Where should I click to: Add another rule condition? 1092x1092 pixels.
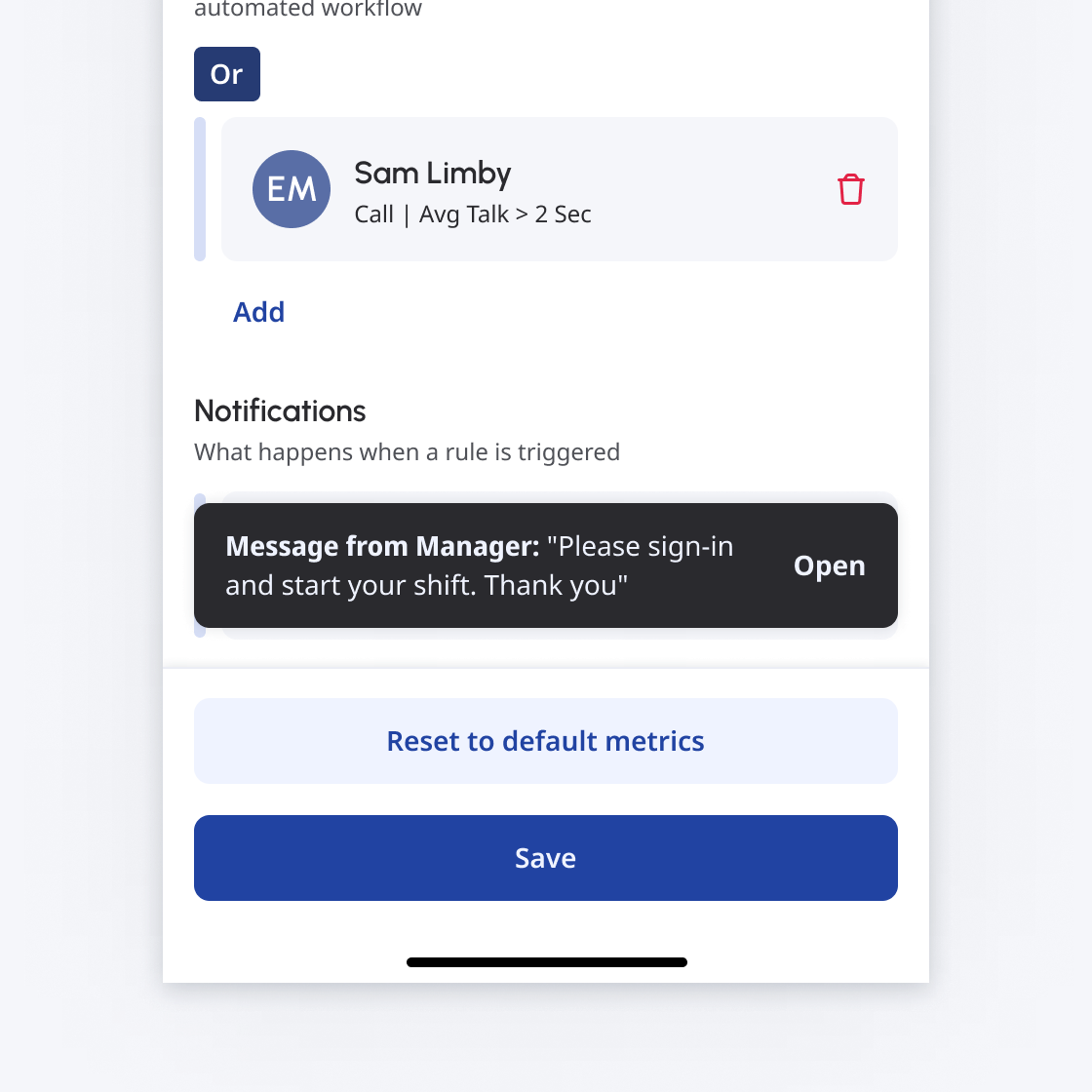pos(258,312)
